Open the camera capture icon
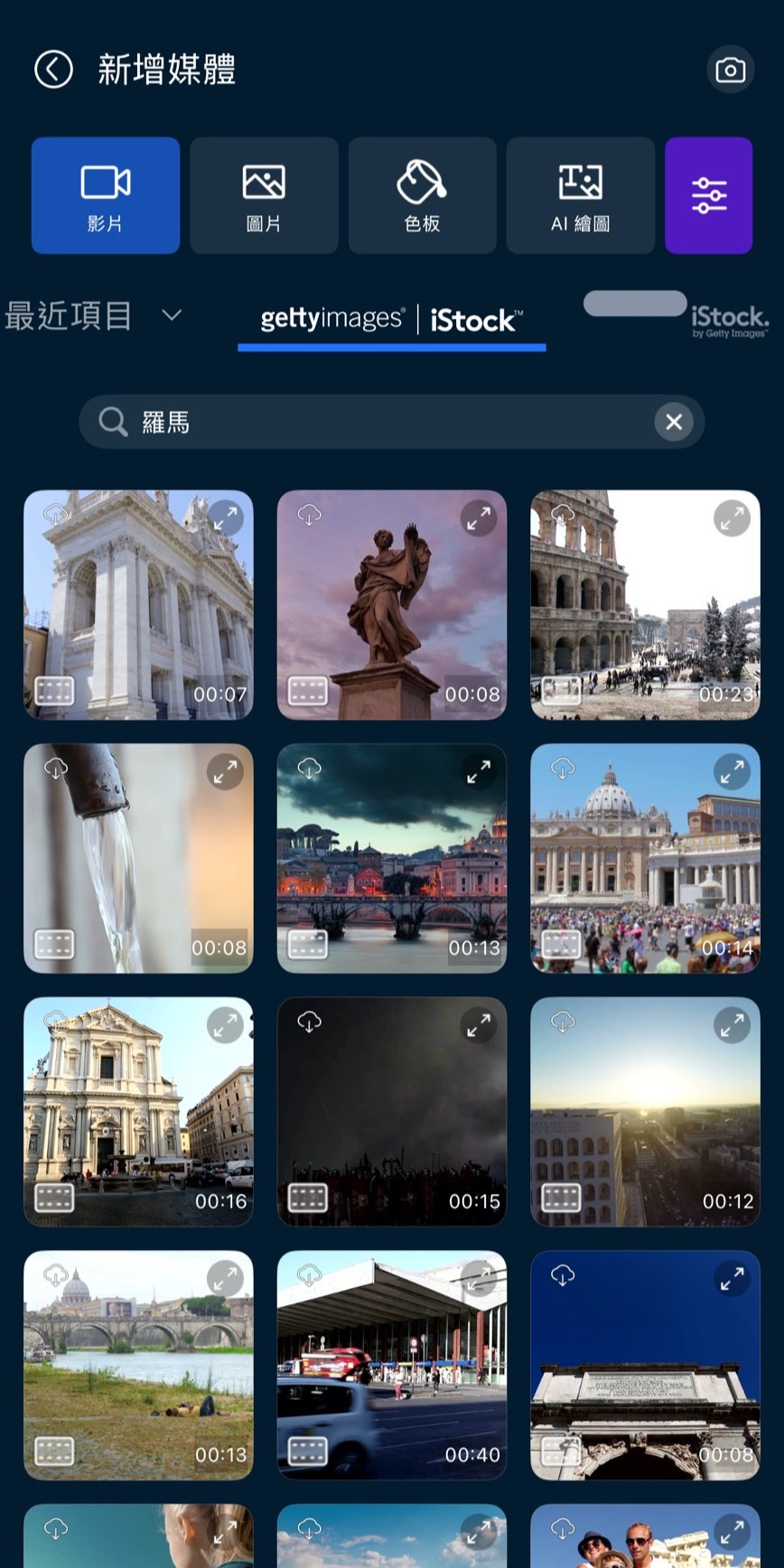 tap(730, 69)
